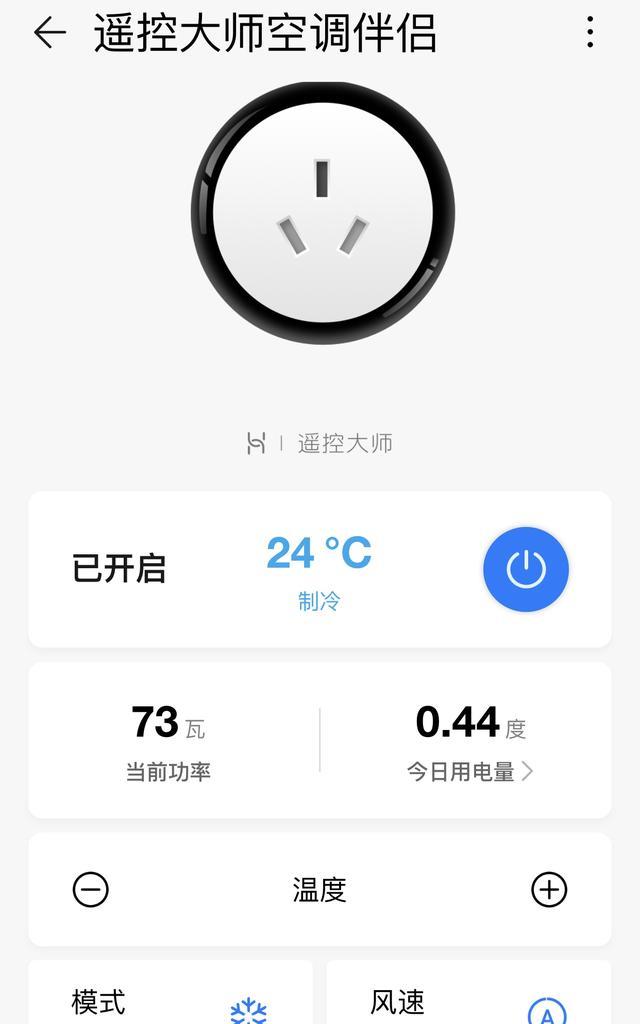Increase the temperature with plus button

(x=549, y=889)
